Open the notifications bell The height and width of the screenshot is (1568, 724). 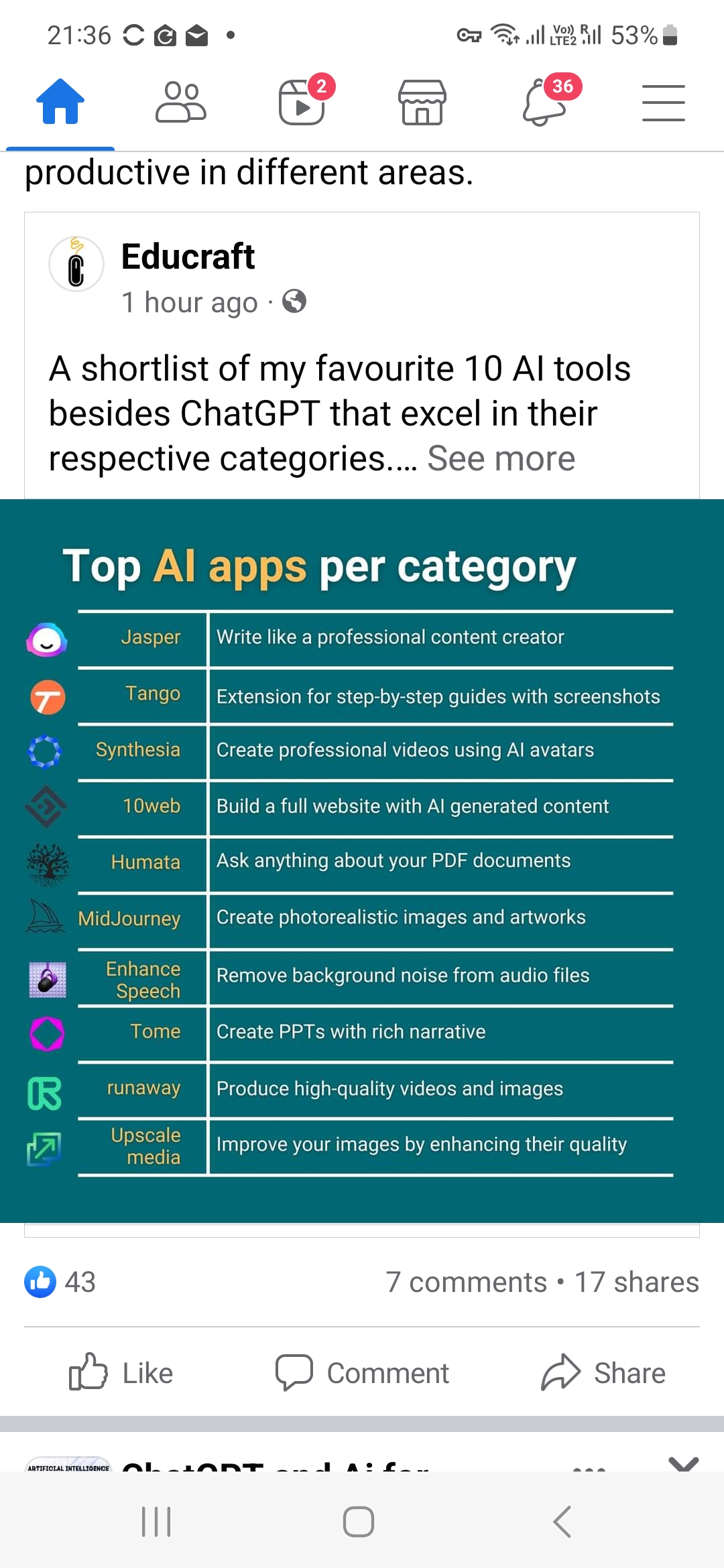[544, 103]
